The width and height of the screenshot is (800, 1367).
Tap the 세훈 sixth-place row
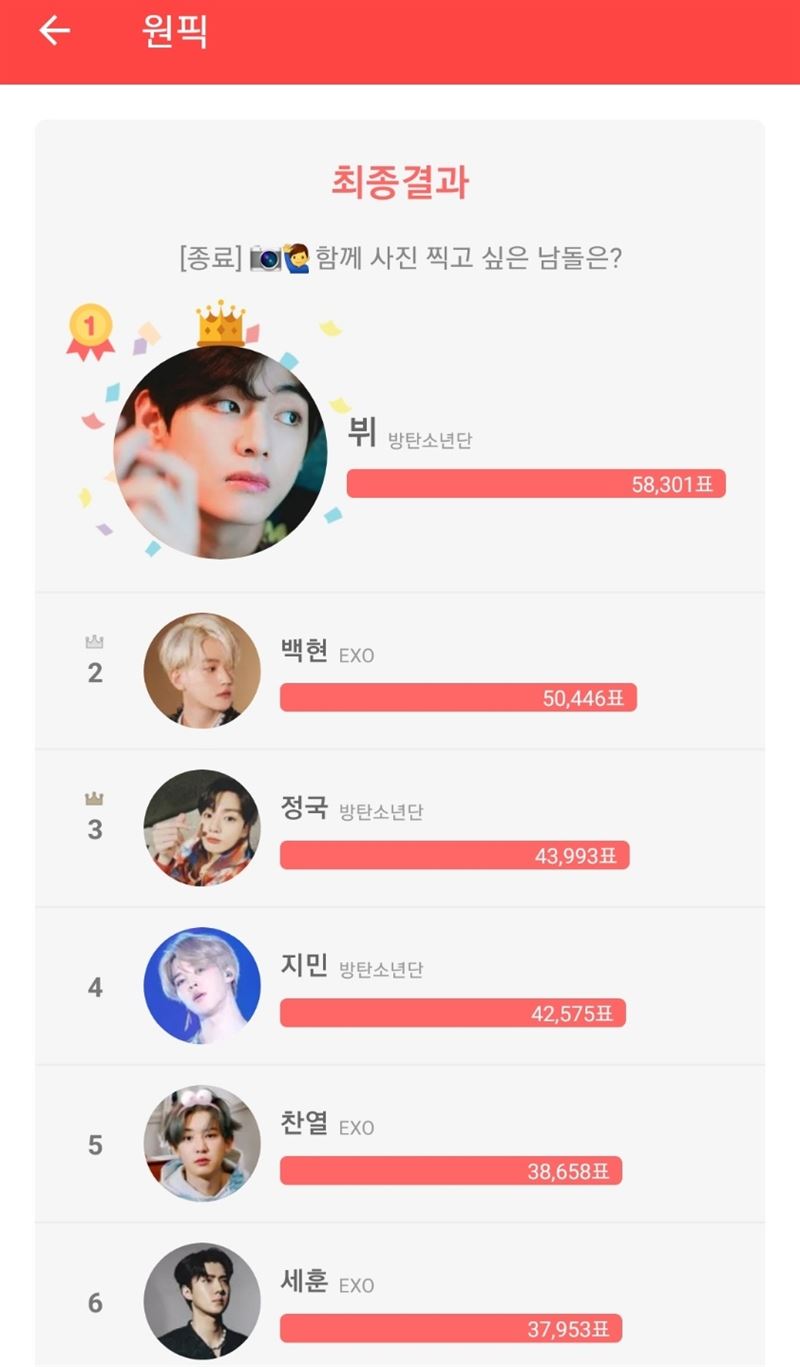(400, 1295)
